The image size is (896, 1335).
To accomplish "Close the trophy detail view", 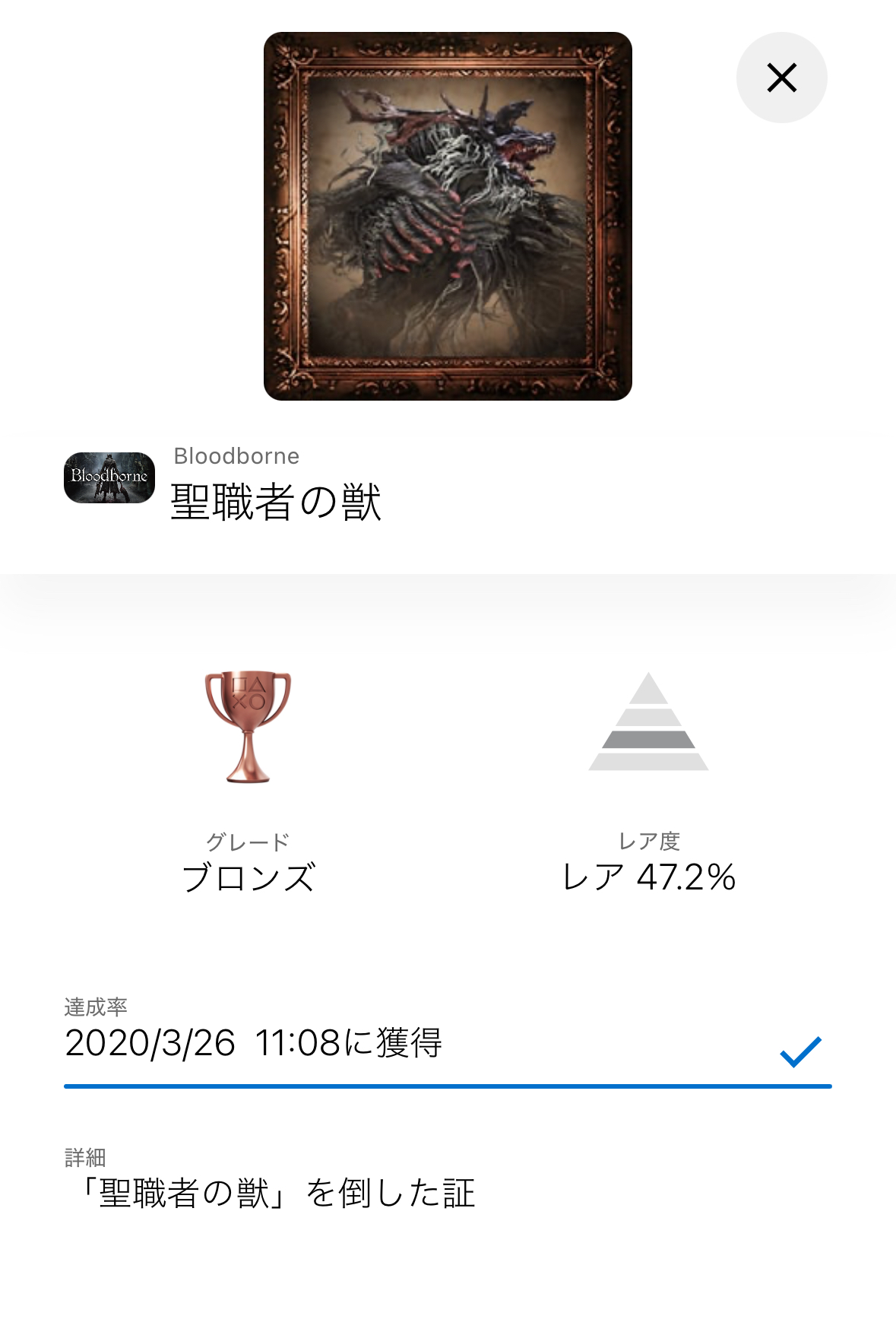I will 781,78.
